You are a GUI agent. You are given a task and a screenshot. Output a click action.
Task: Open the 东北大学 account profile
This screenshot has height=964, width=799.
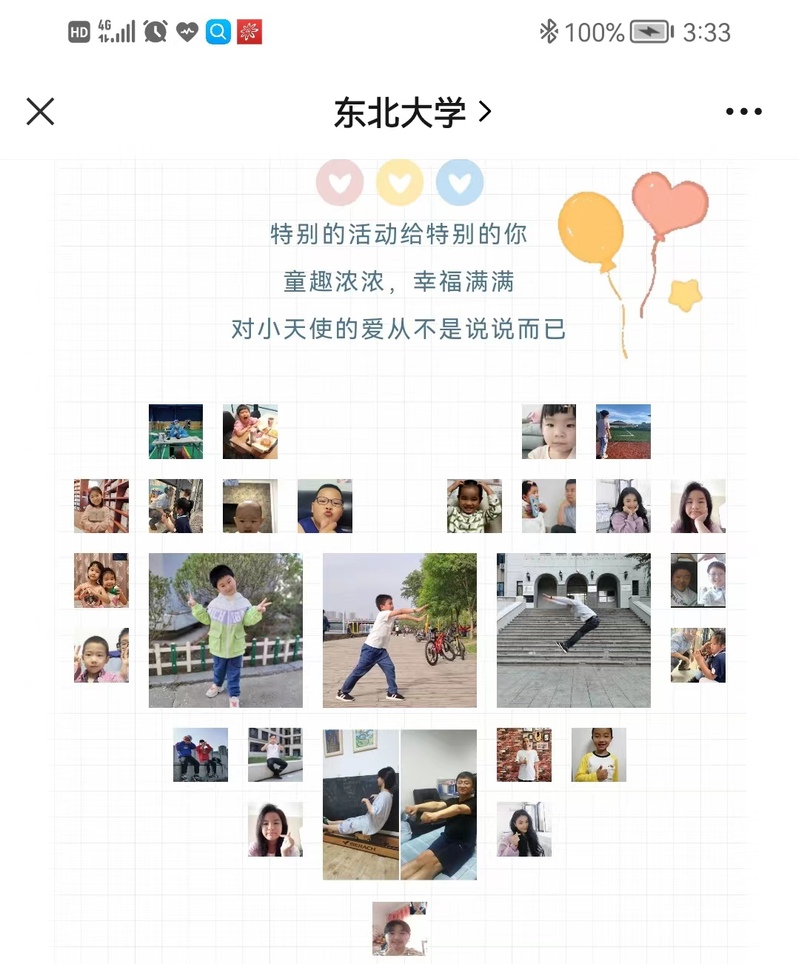412,112
